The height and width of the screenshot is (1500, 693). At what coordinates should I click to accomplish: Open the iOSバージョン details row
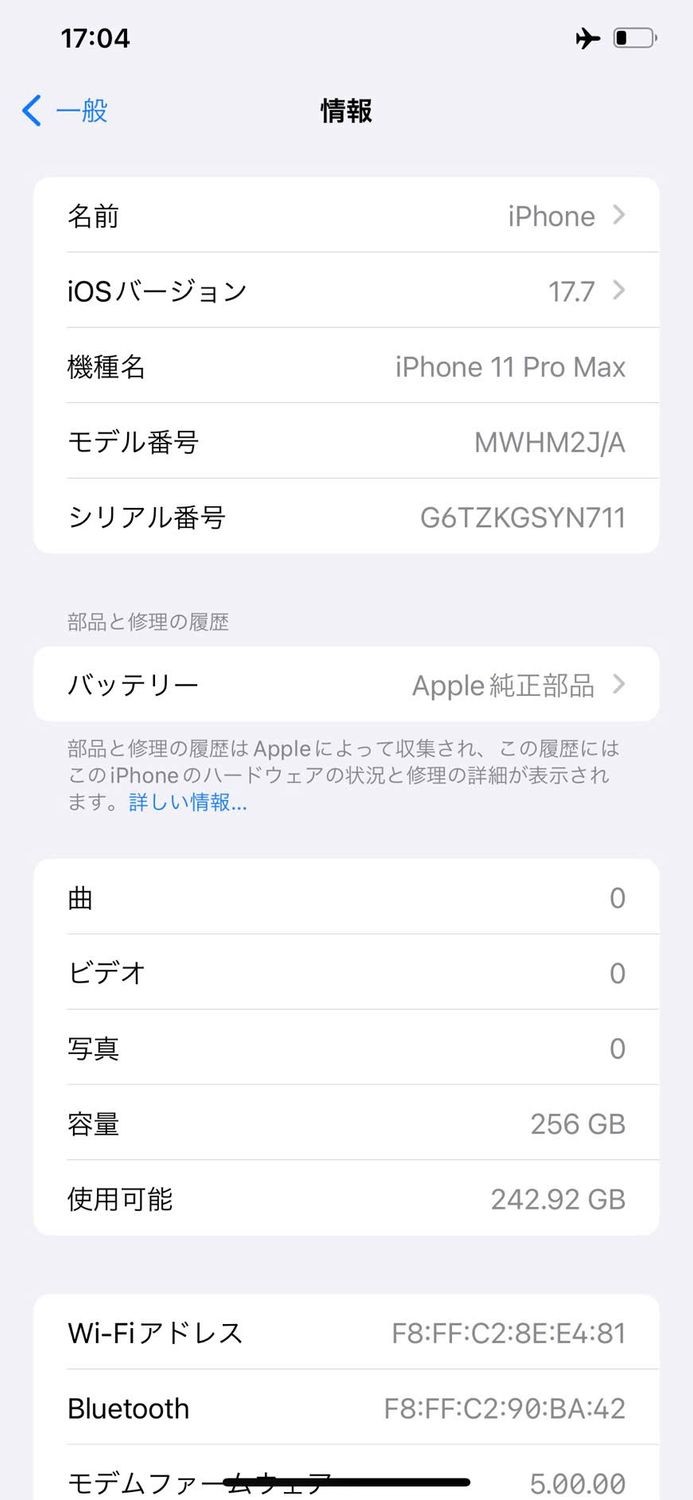(346, 291)
